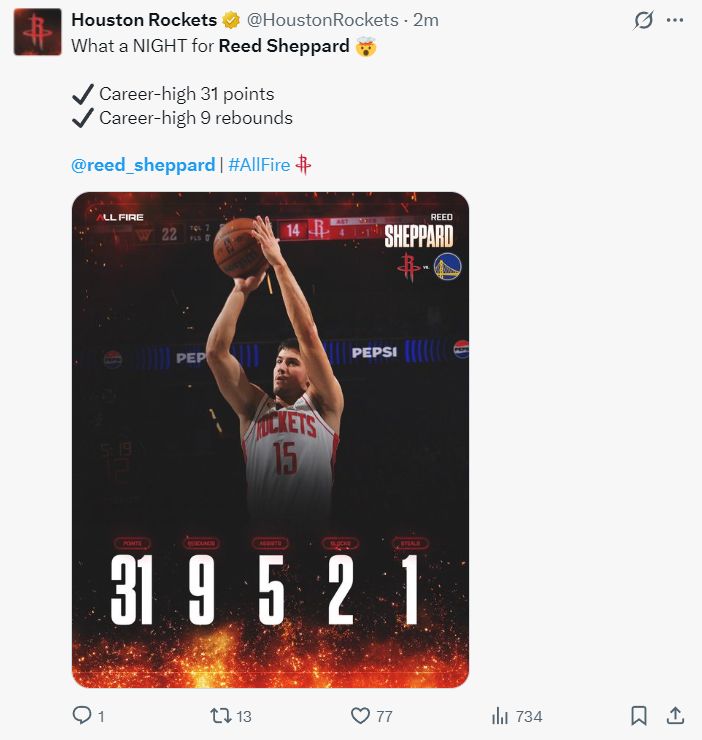Bookmark the Rockets post
The width and height of the screenshot is (702, 740).
pyautogui.click(x=639, y=716)
